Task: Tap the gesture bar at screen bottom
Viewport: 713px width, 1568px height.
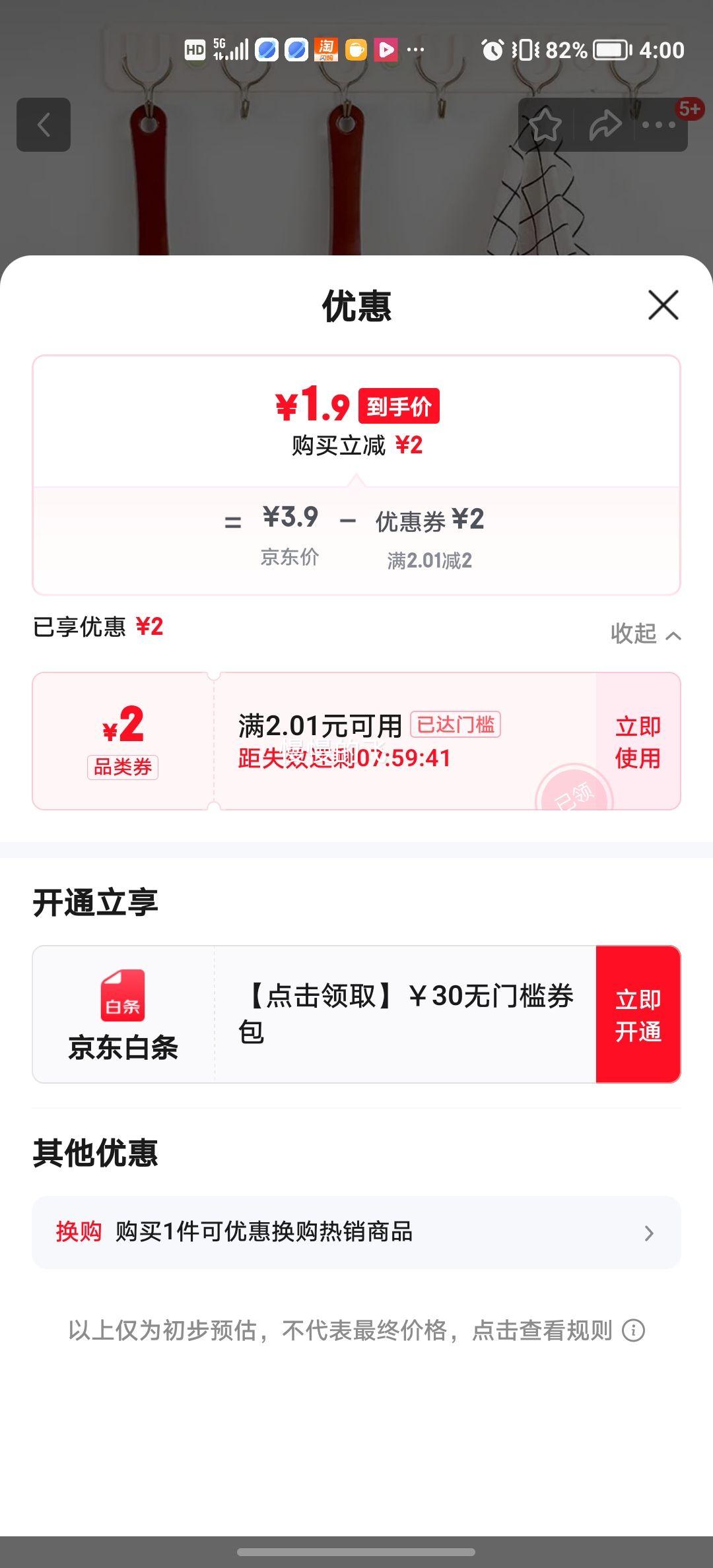Action: point(356,1551)
